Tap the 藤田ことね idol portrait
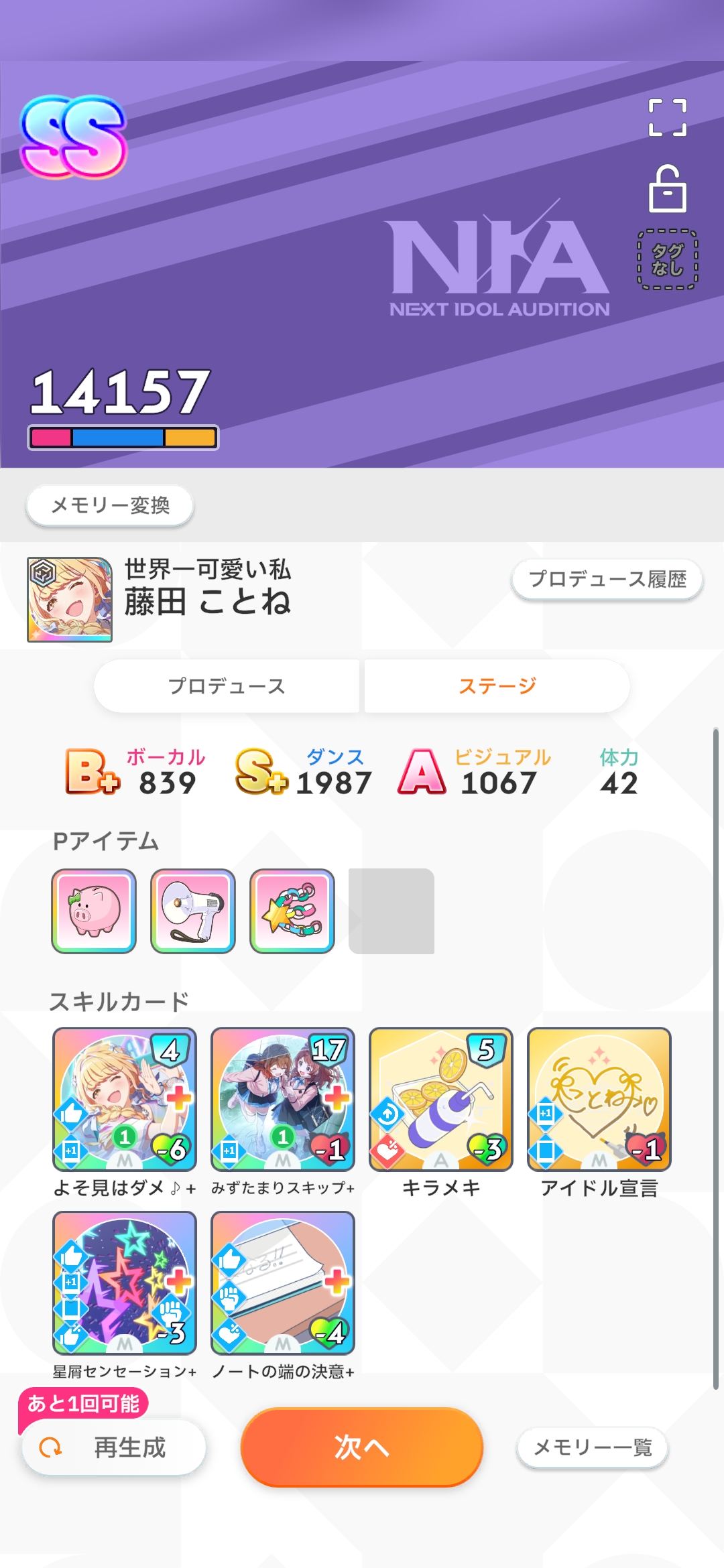 (70, 600)
